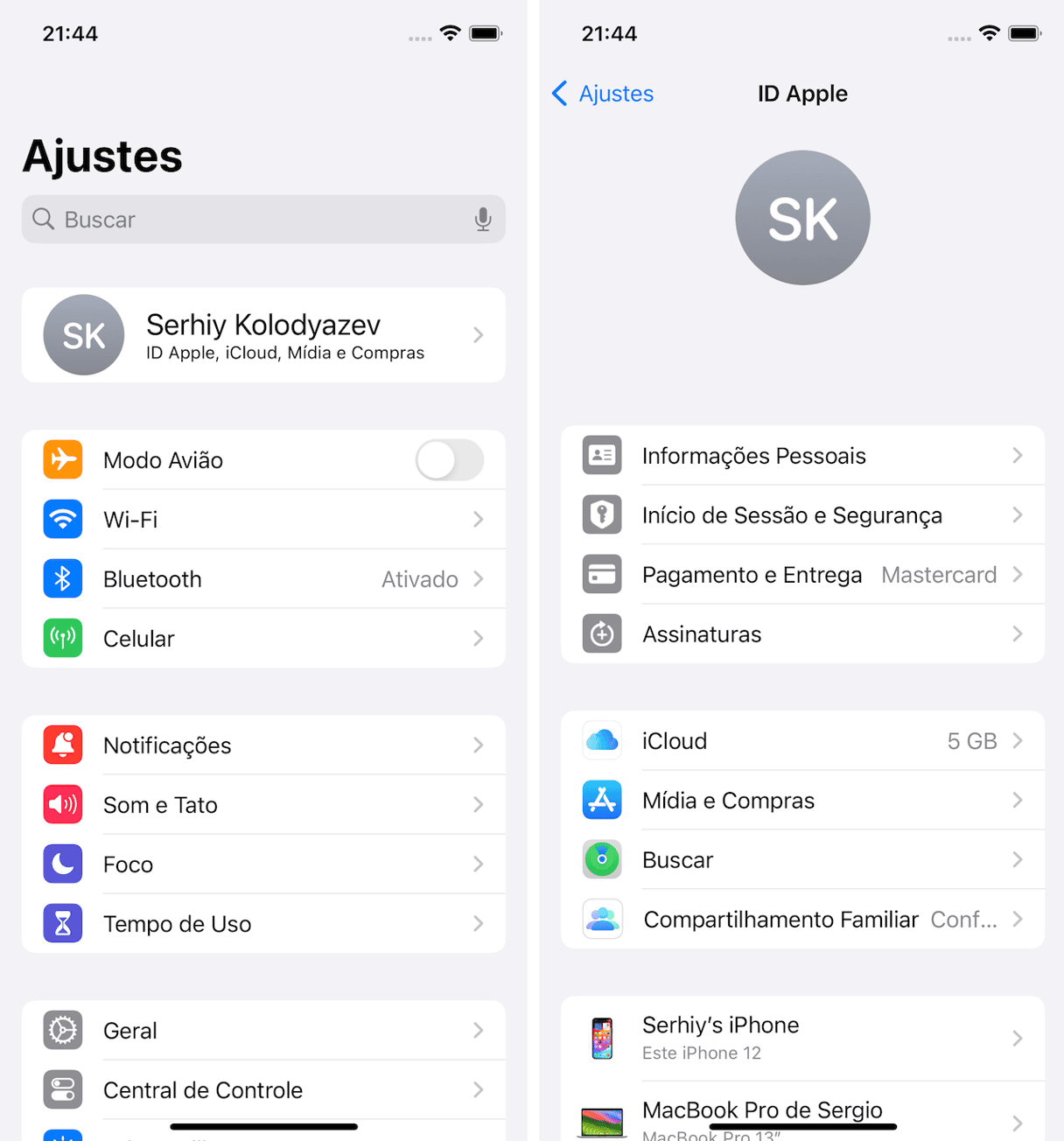Image resolution: width=1064 pixels, height=1141 pixels.
Task: Open Central de Controle
Action: (x=263, y=1090)
